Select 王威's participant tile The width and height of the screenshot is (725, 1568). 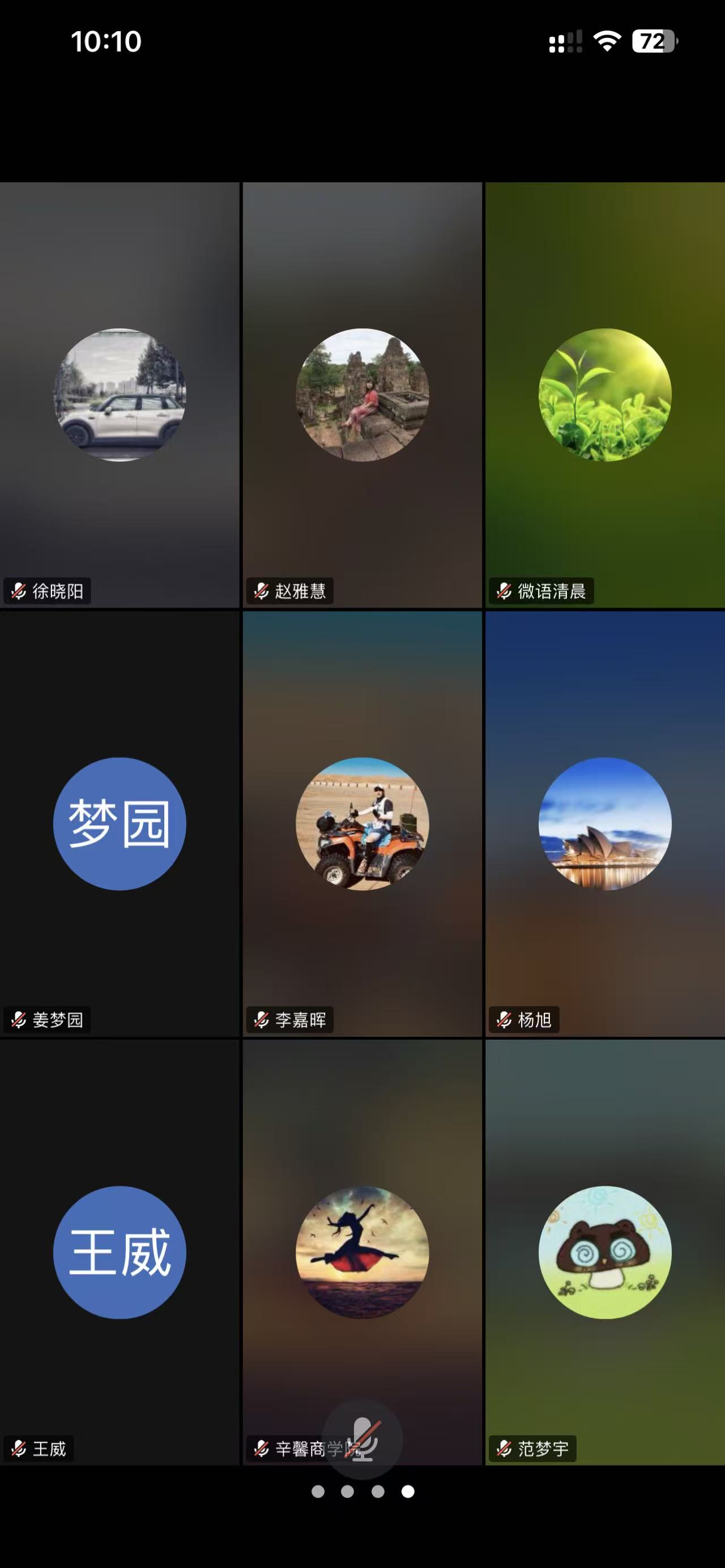pos(120,1252)
